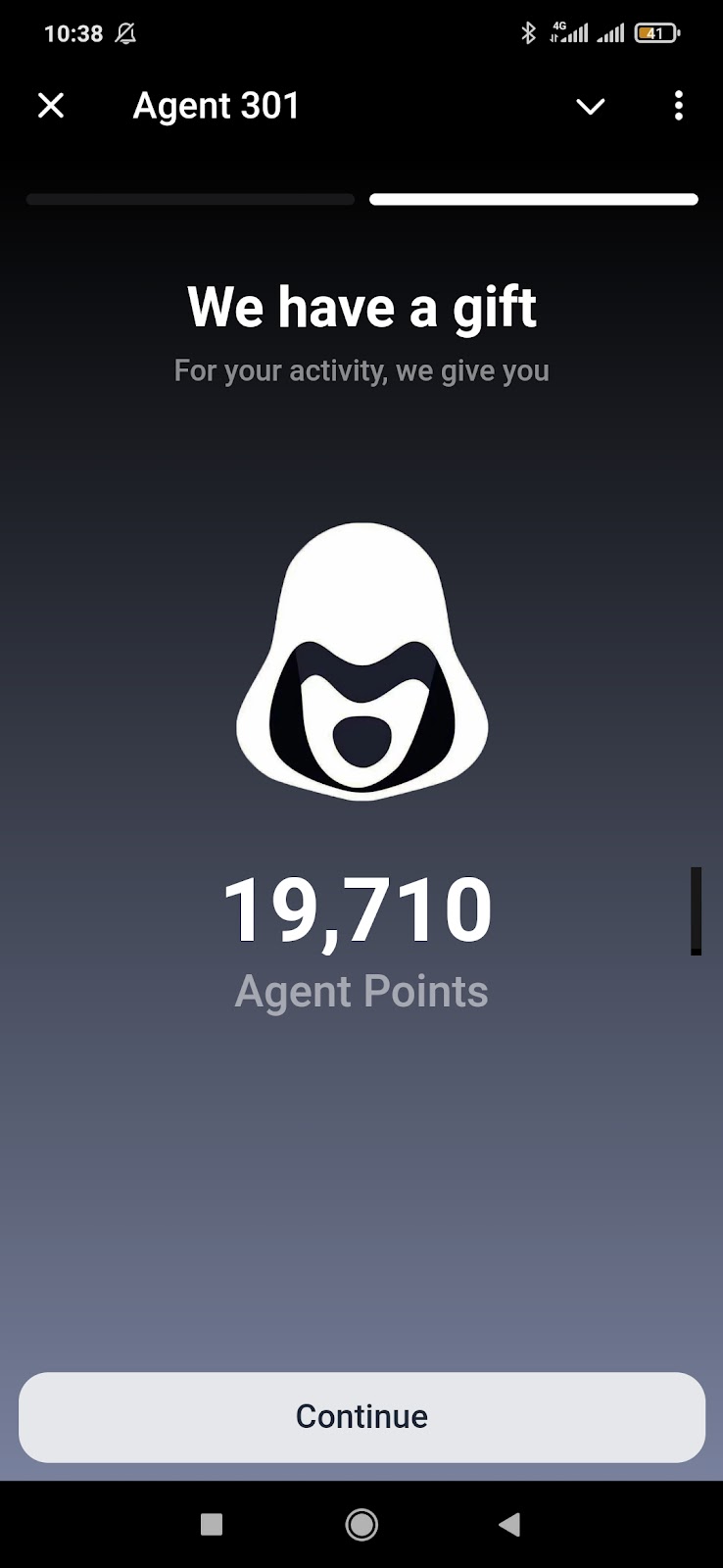Image resolution: width=723 pixels, height=1568 pixels.
Task: Go back with the system back button
Action: coord(509,1524)
